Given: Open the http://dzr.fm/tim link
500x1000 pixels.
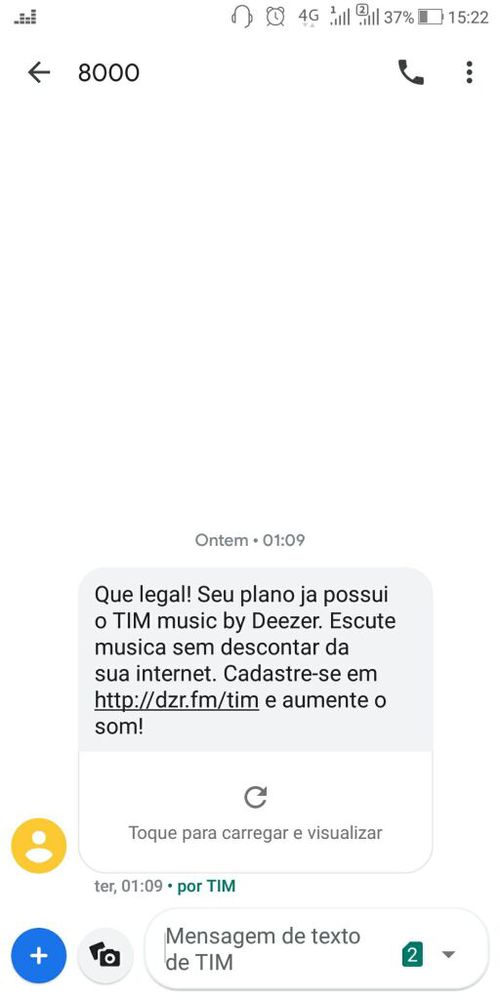Looking at the screenshot, I should [x=177, y=700].
